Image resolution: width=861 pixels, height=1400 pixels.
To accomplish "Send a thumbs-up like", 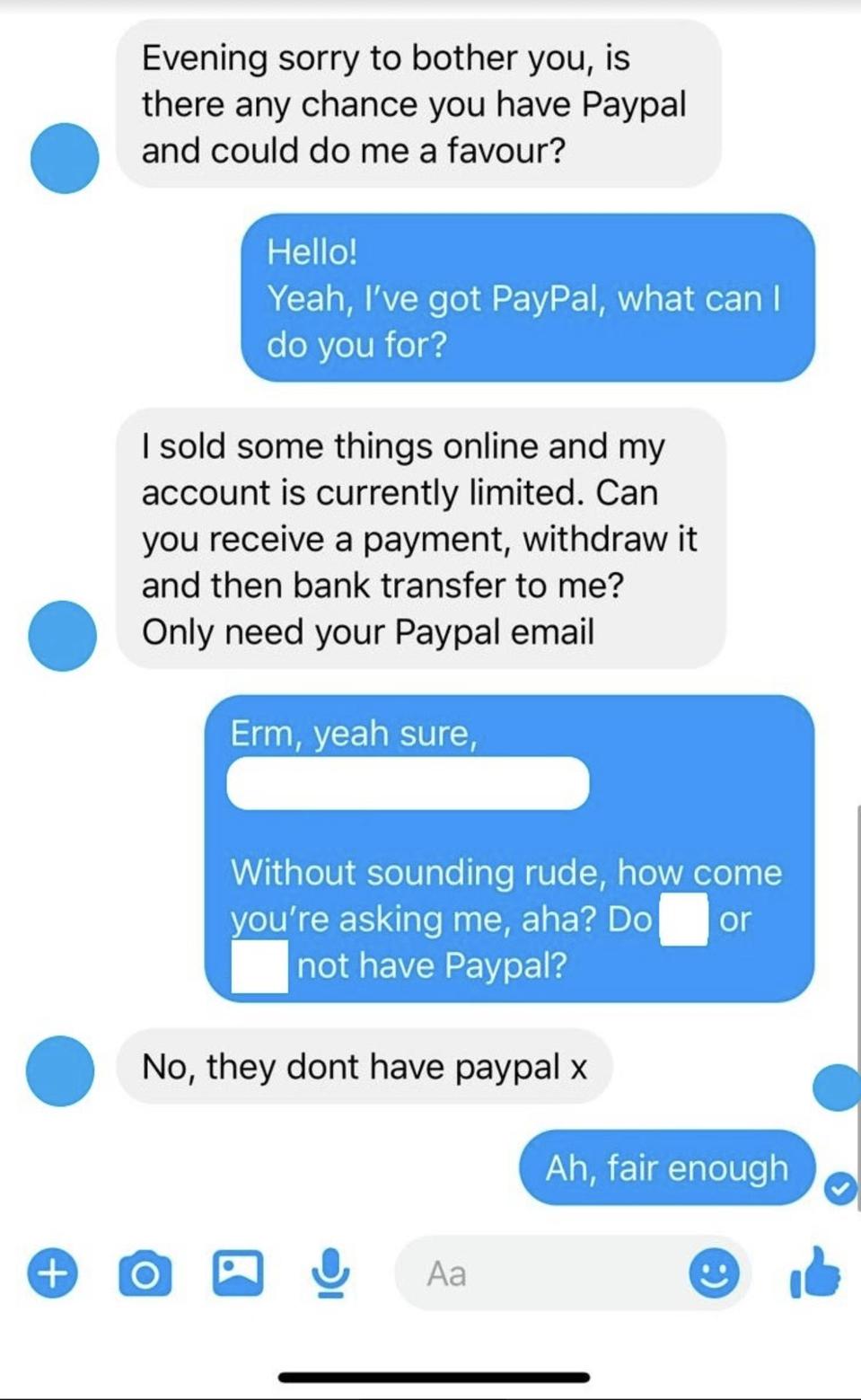I will 814,1272.
